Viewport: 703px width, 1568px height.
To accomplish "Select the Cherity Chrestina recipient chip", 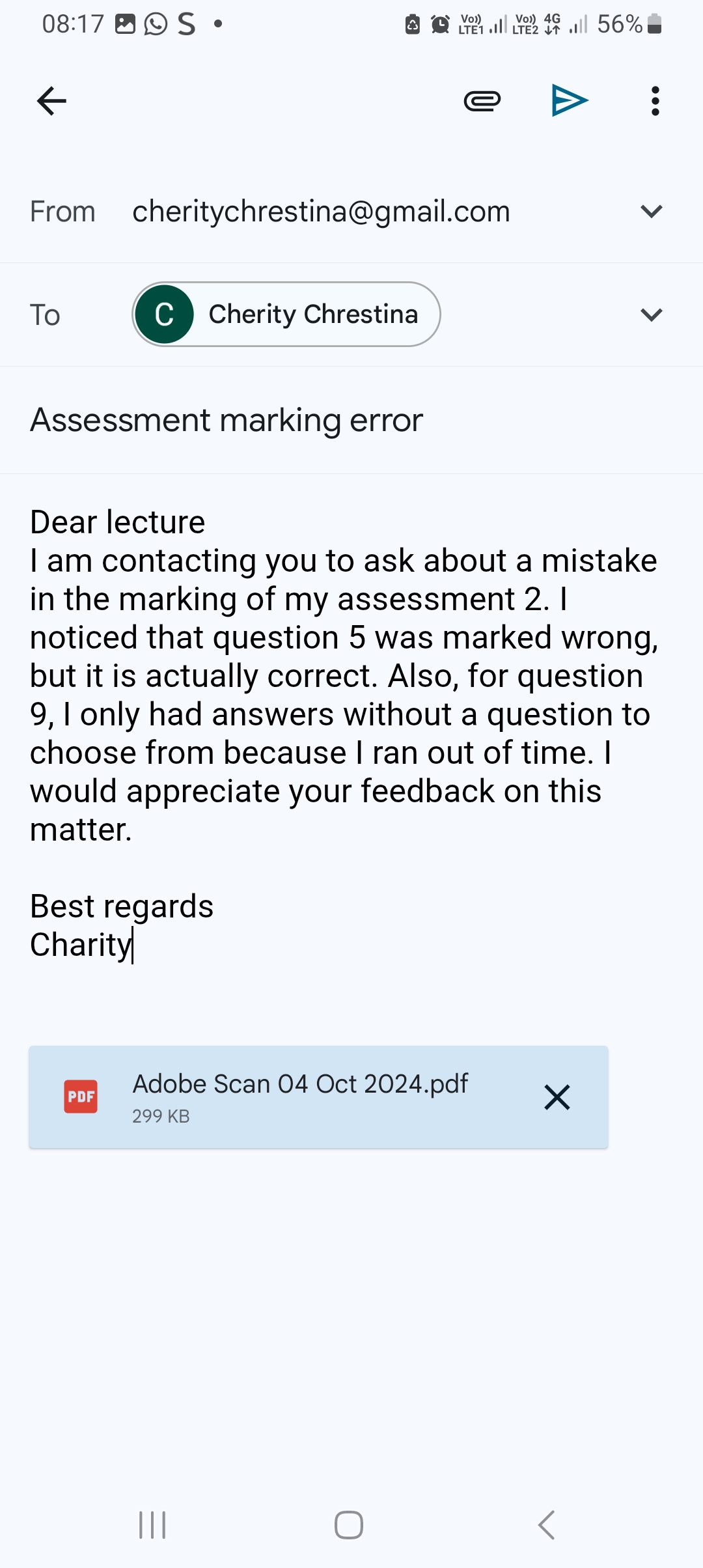I will coord(286,315).
